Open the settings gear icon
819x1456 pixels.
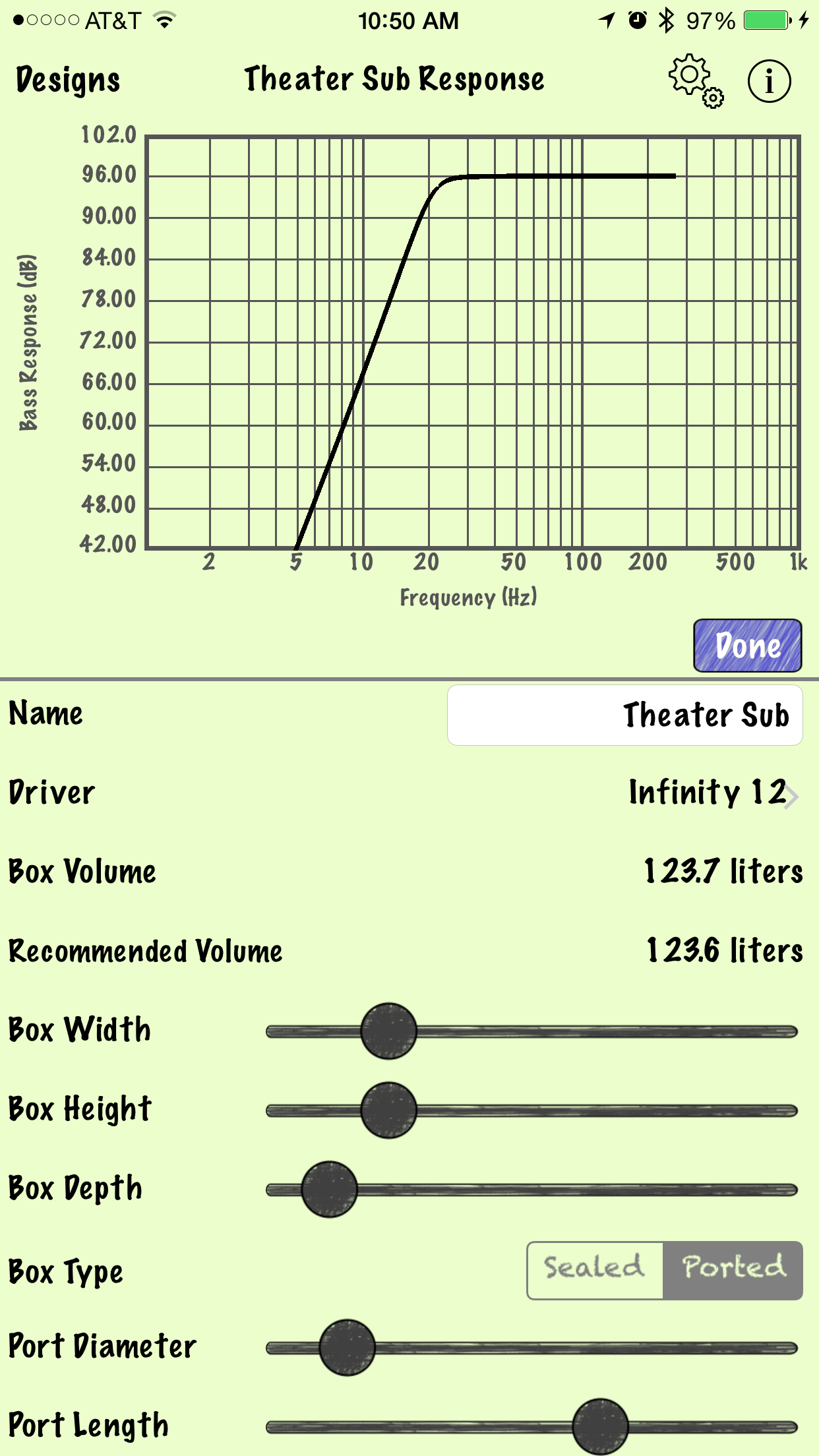696,81
